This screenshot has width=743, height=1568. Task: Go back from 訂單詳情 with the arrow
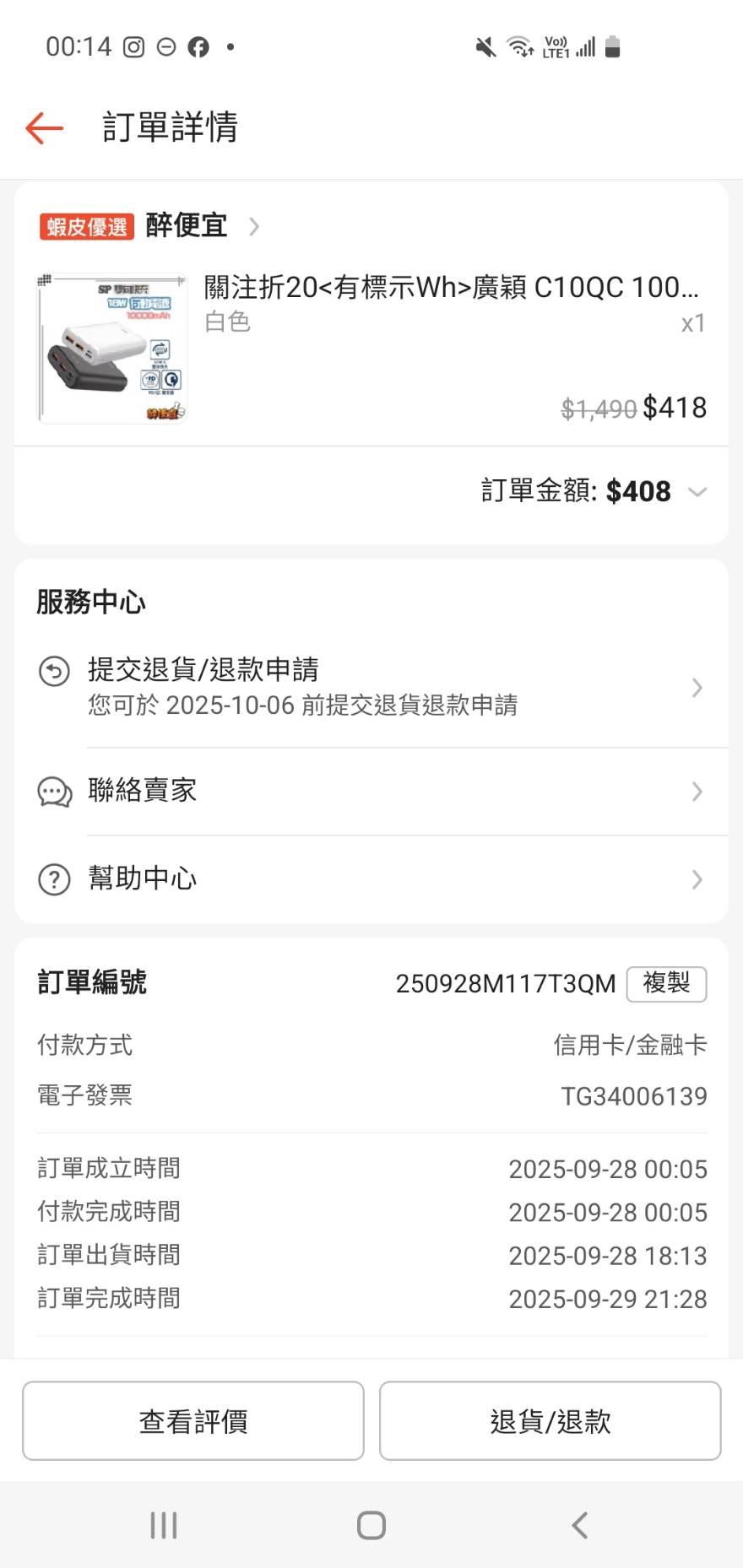pos(45,128)
